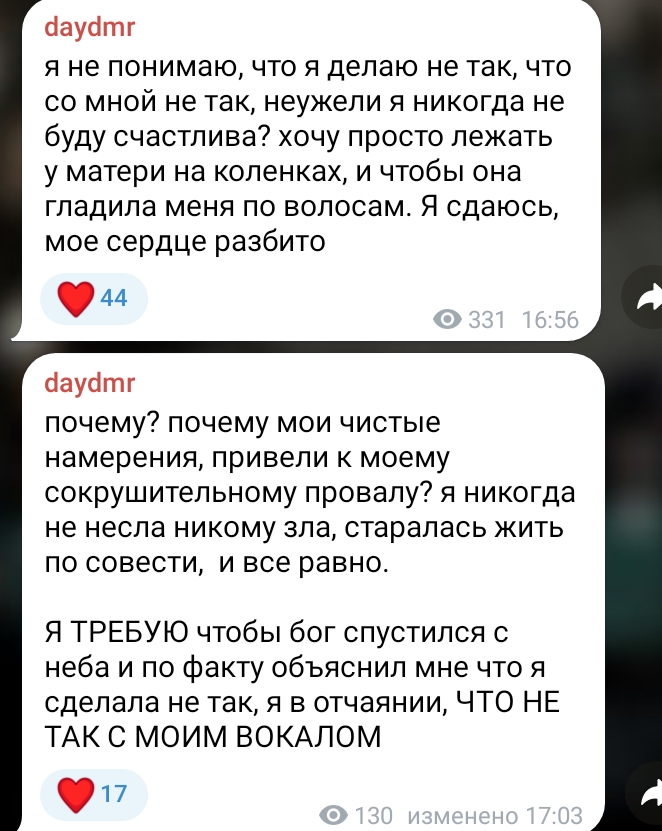The height and width of the screenshot is (831, 662).
Task: Tap the heart reaction with 17 likes
Action: 92,795
